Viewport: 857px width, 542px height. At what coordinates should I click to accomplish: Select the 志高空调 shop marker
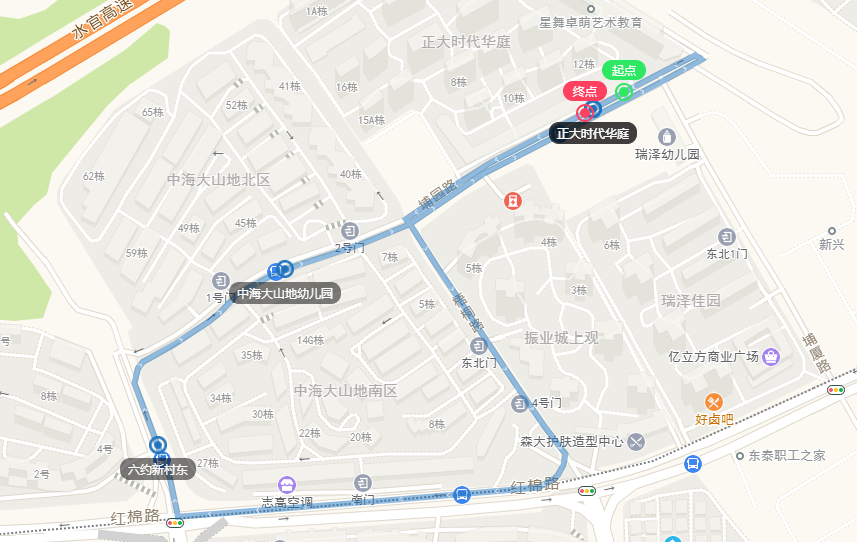coord(287,484)
